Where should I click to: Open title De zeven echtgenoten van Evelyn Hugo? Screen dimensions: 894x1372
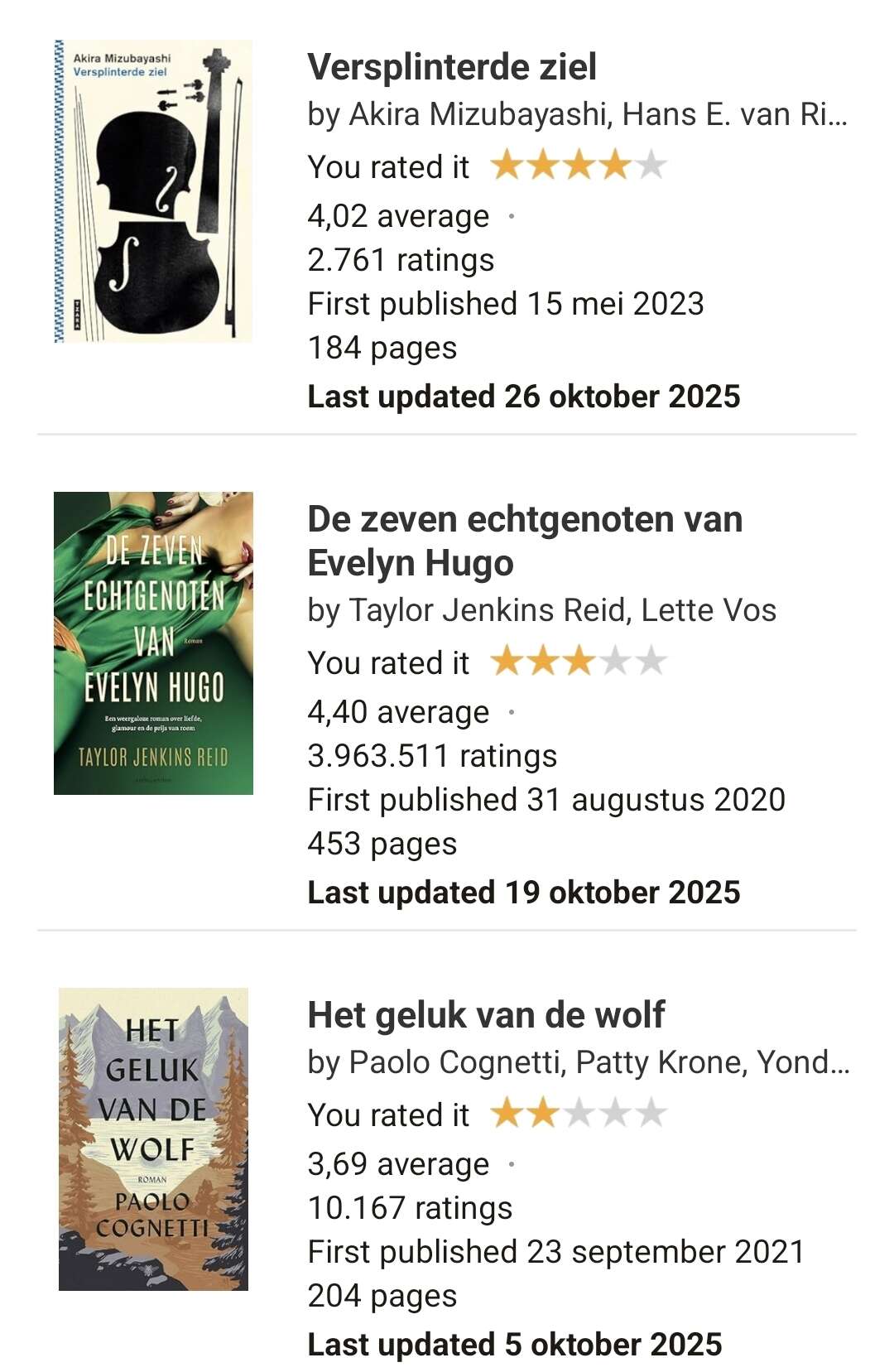(525, 541)
